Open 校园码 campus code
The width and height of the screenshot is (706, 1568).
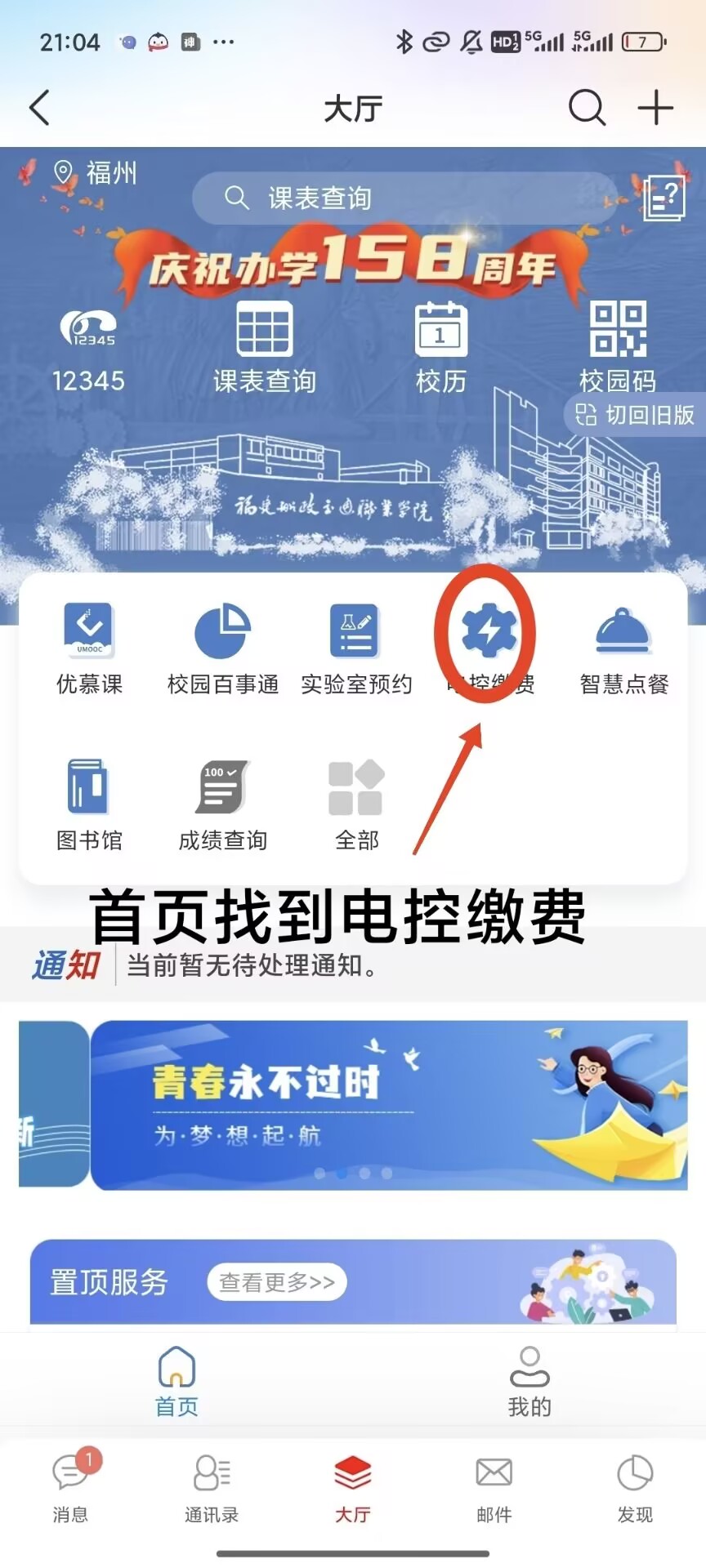click(x=618, y=347)
